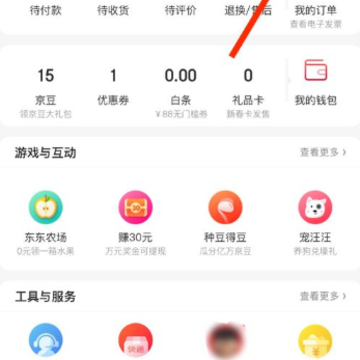Image resolution: width=360 pixels, height=360 pixels.
Task: View 优惠券 coupons
Action: 113,87
